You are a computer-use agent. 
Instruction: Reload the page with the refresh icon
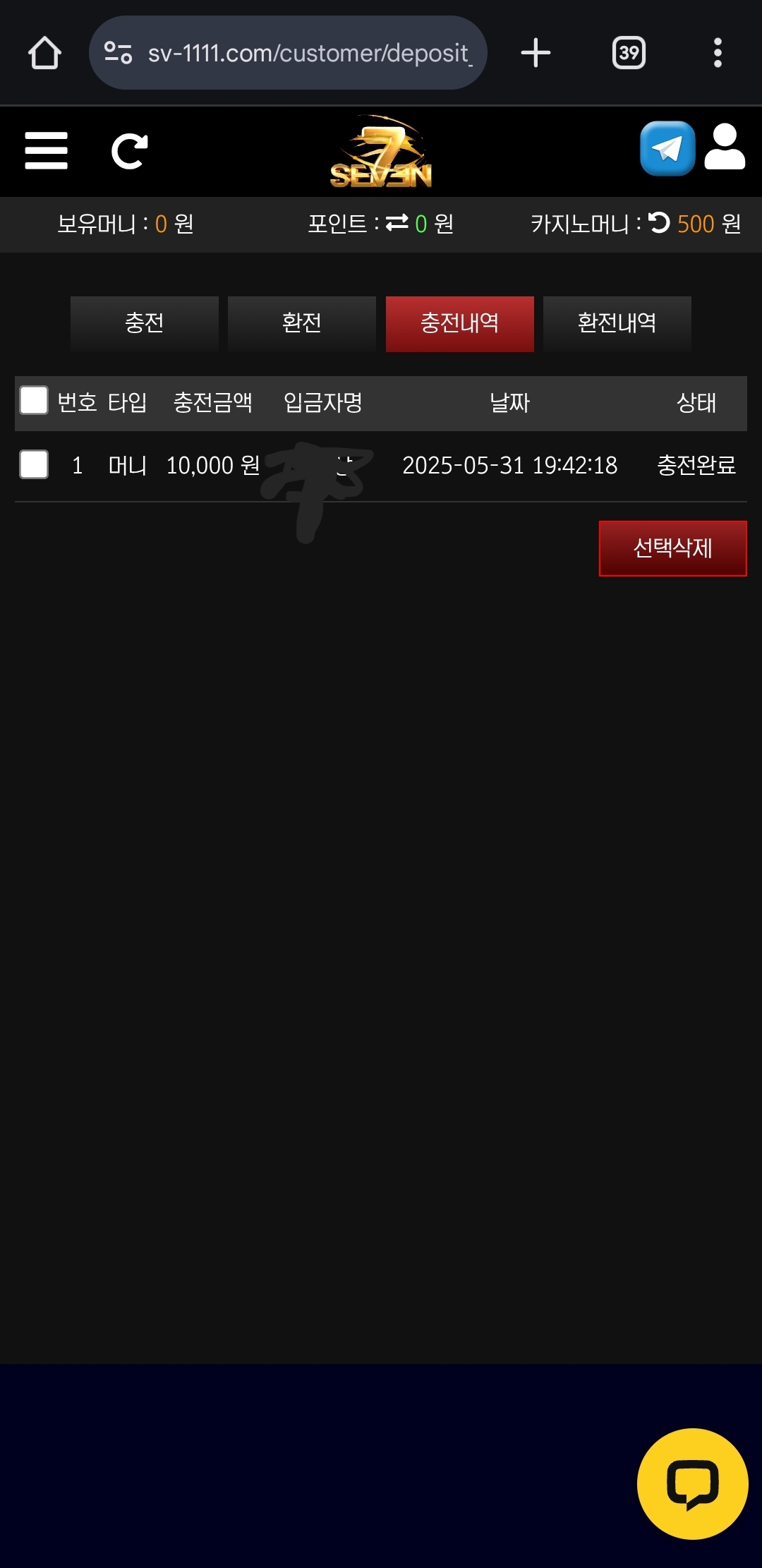click(x=130, y=150)
